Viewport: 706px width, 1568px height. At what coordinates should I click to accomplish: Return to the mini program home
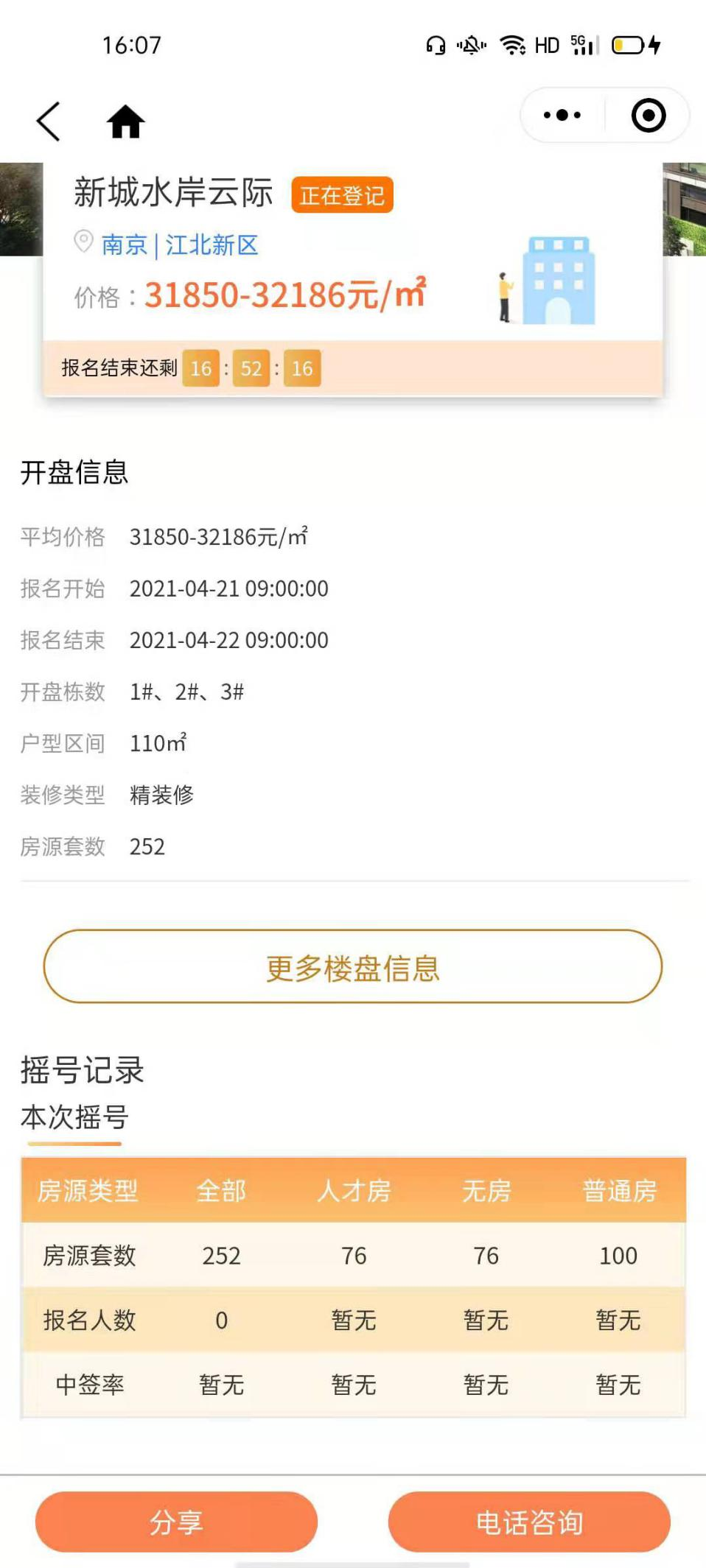click(125, 122)
